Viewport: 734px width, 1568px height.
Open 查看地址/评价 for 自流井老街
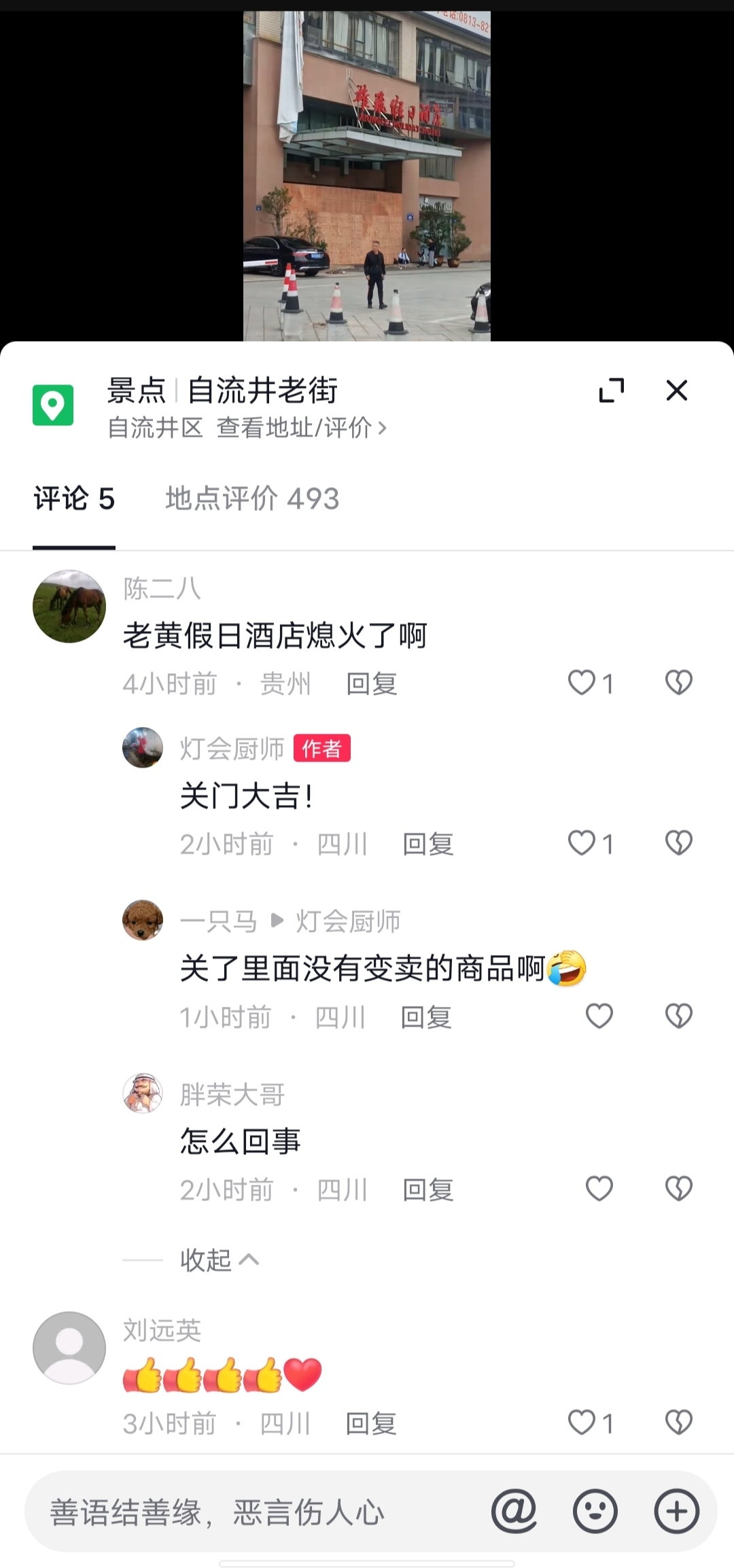(300, 428)
